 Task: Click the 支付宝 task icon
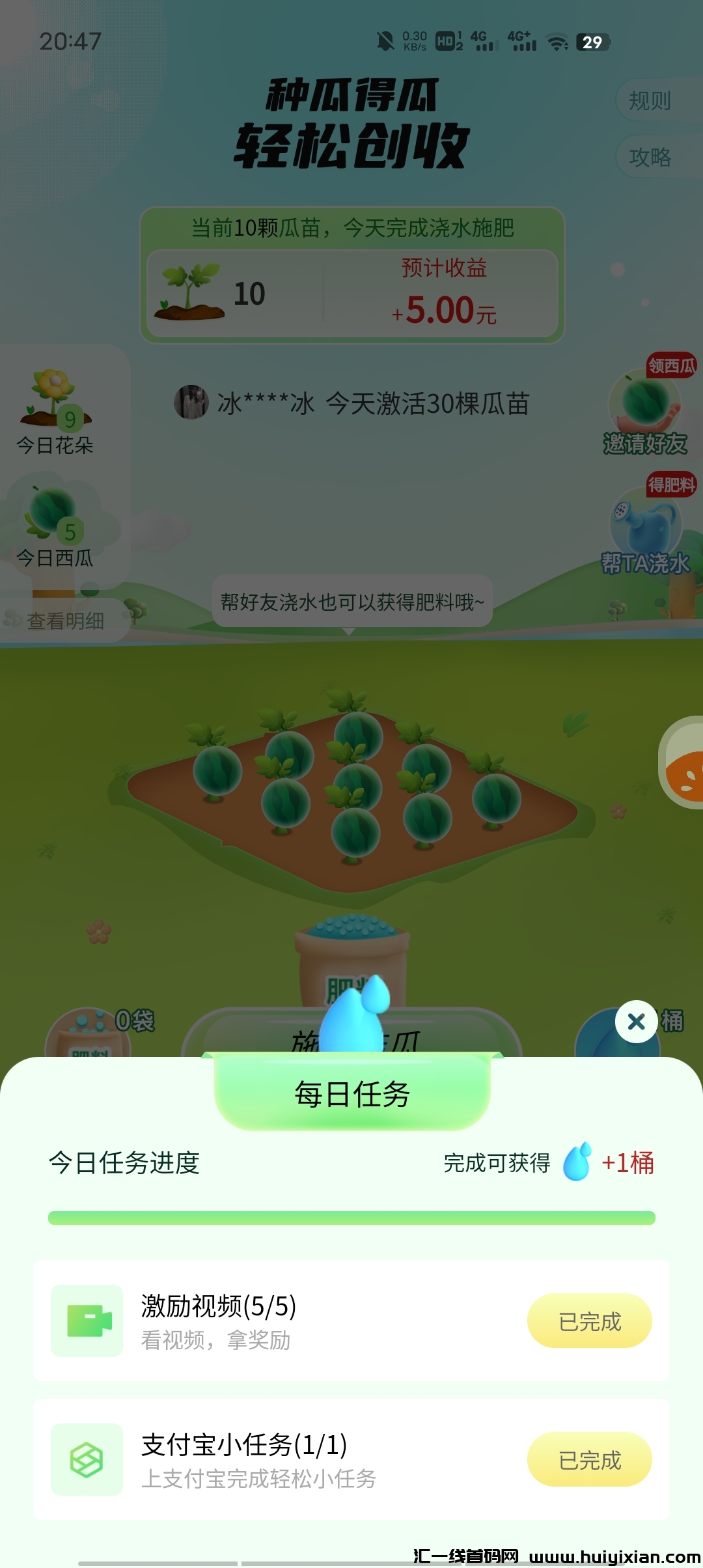pos(85,1459)
